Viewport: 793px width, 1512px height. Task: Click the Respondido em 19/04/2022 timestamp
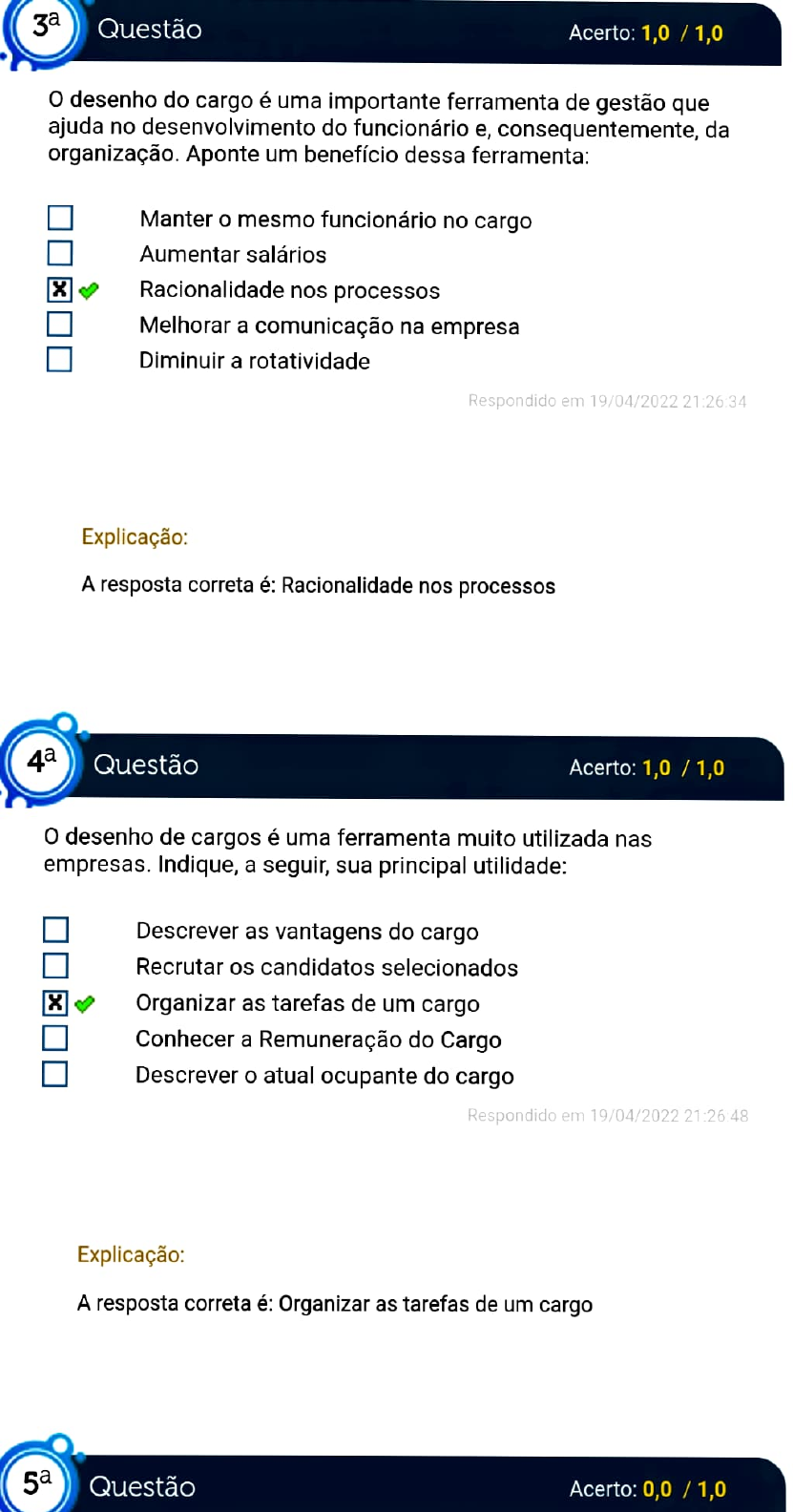tap(608, 401)
